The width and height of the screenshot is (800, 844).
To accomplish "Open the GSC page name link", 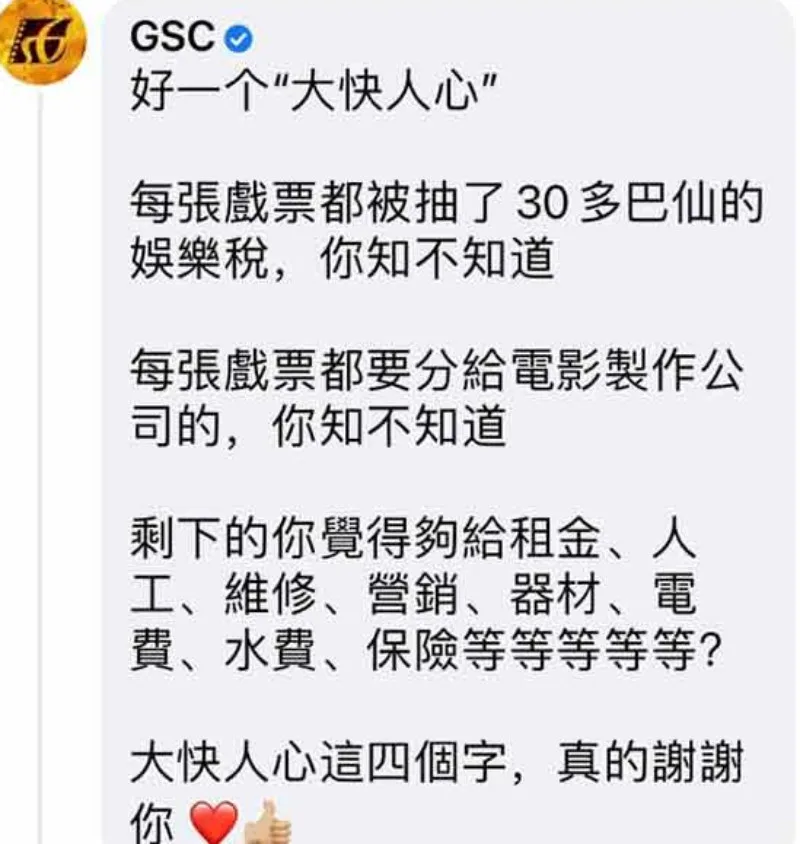I will click(172, 38).
